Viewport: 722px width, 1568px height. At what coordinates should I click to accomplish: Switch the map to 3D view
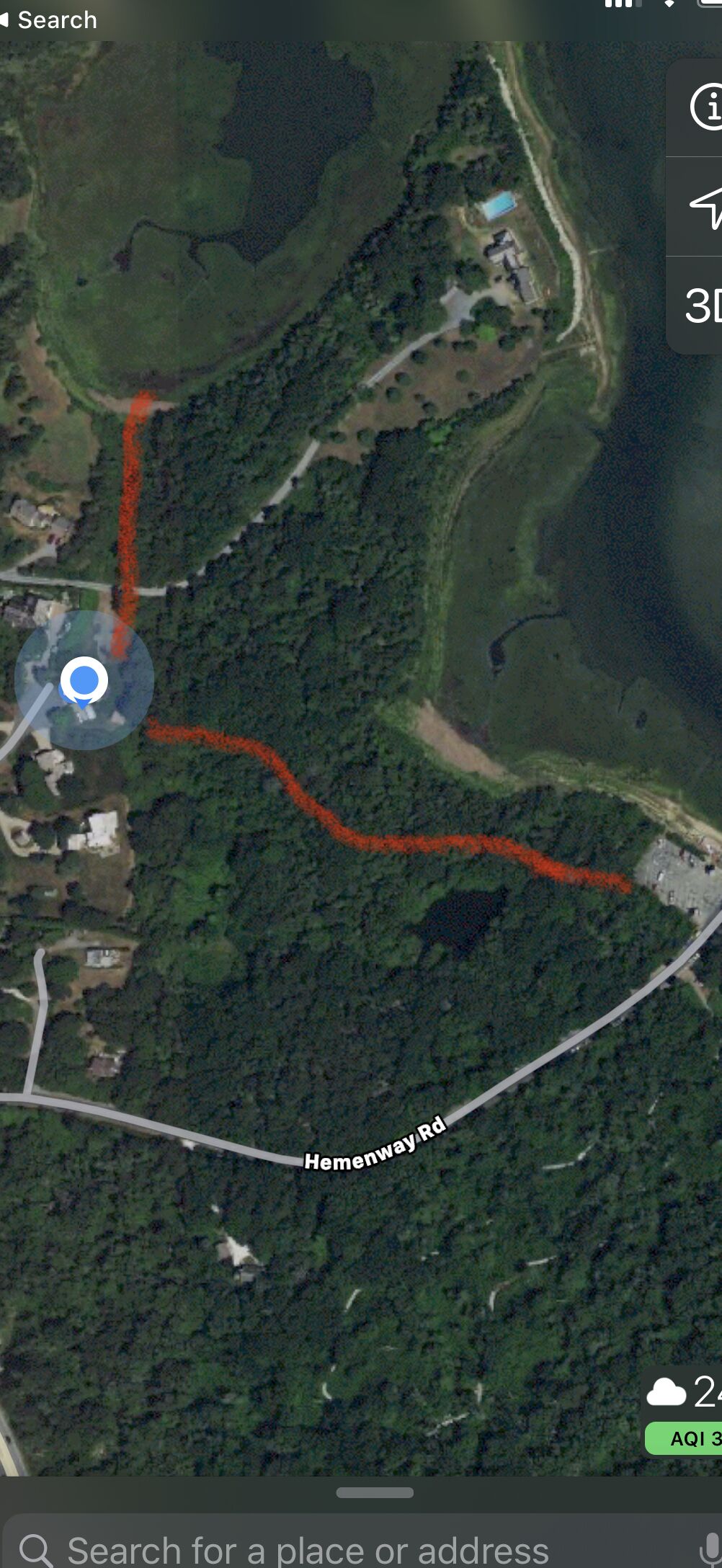click(703, 306)
